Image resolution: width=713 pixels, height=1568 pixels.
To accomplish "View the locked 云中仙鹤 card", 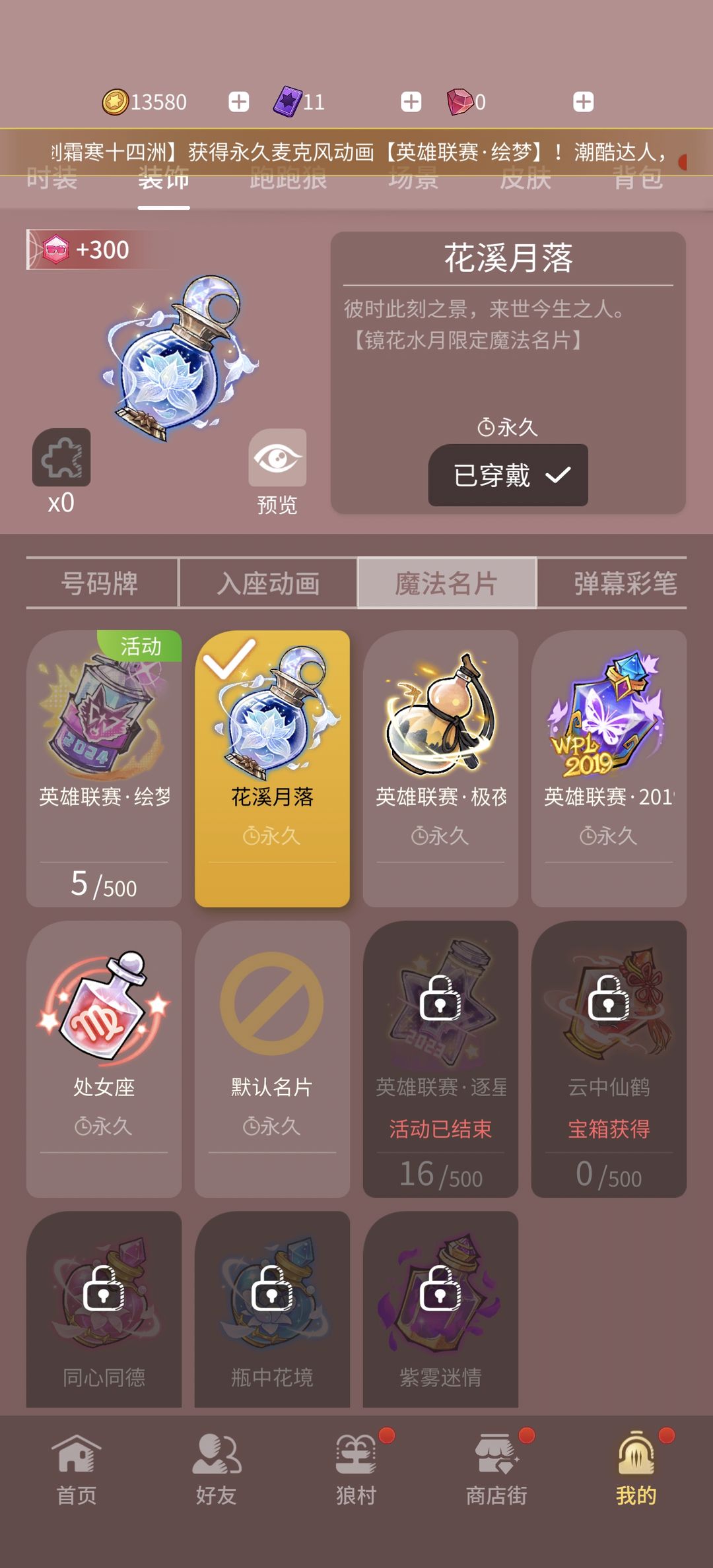I will tap(609, 1059).
